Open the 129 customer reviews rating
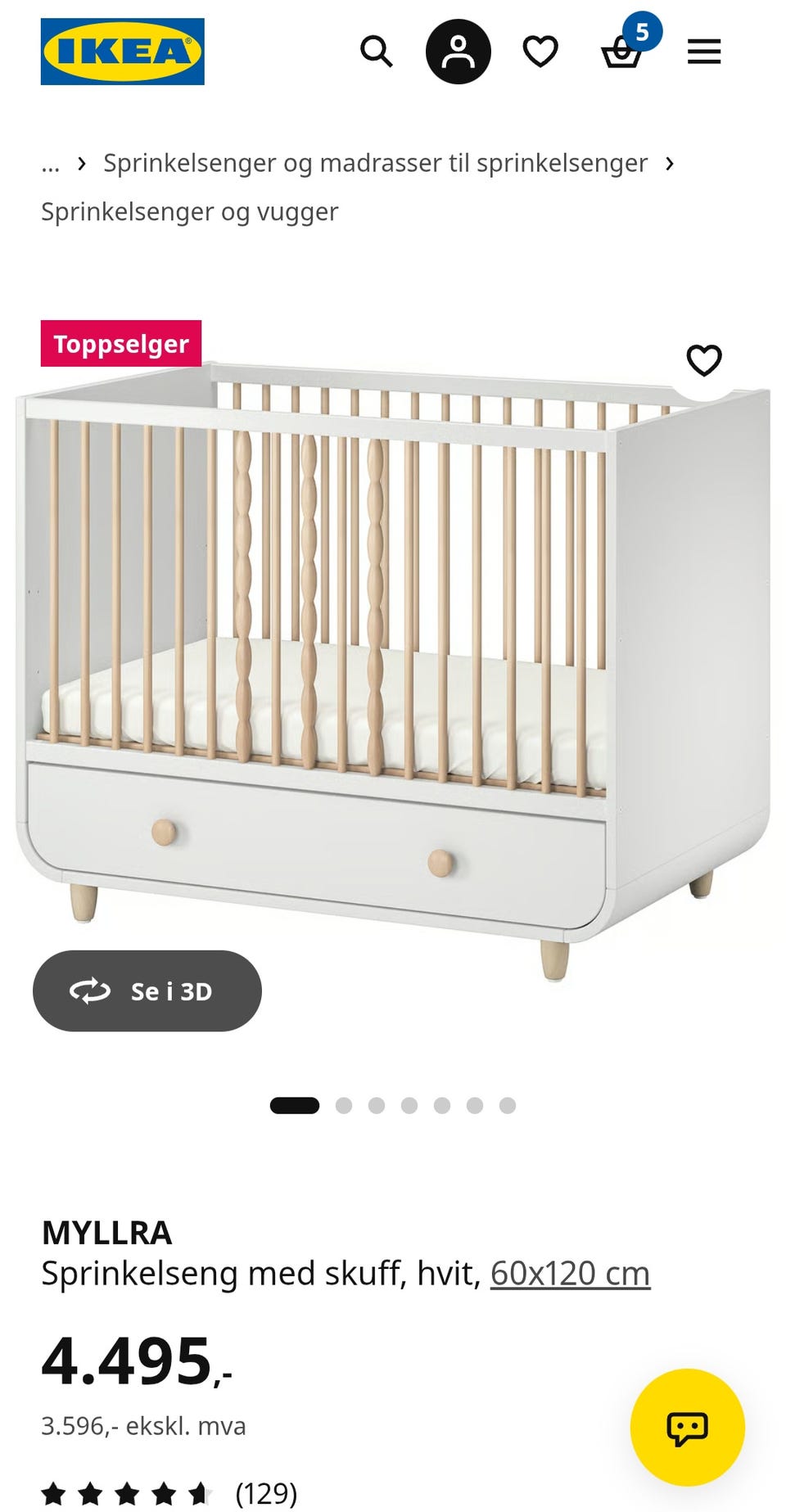This screenshot has height=1512, width=786. pyautogui.click(x=169, y=1494)
